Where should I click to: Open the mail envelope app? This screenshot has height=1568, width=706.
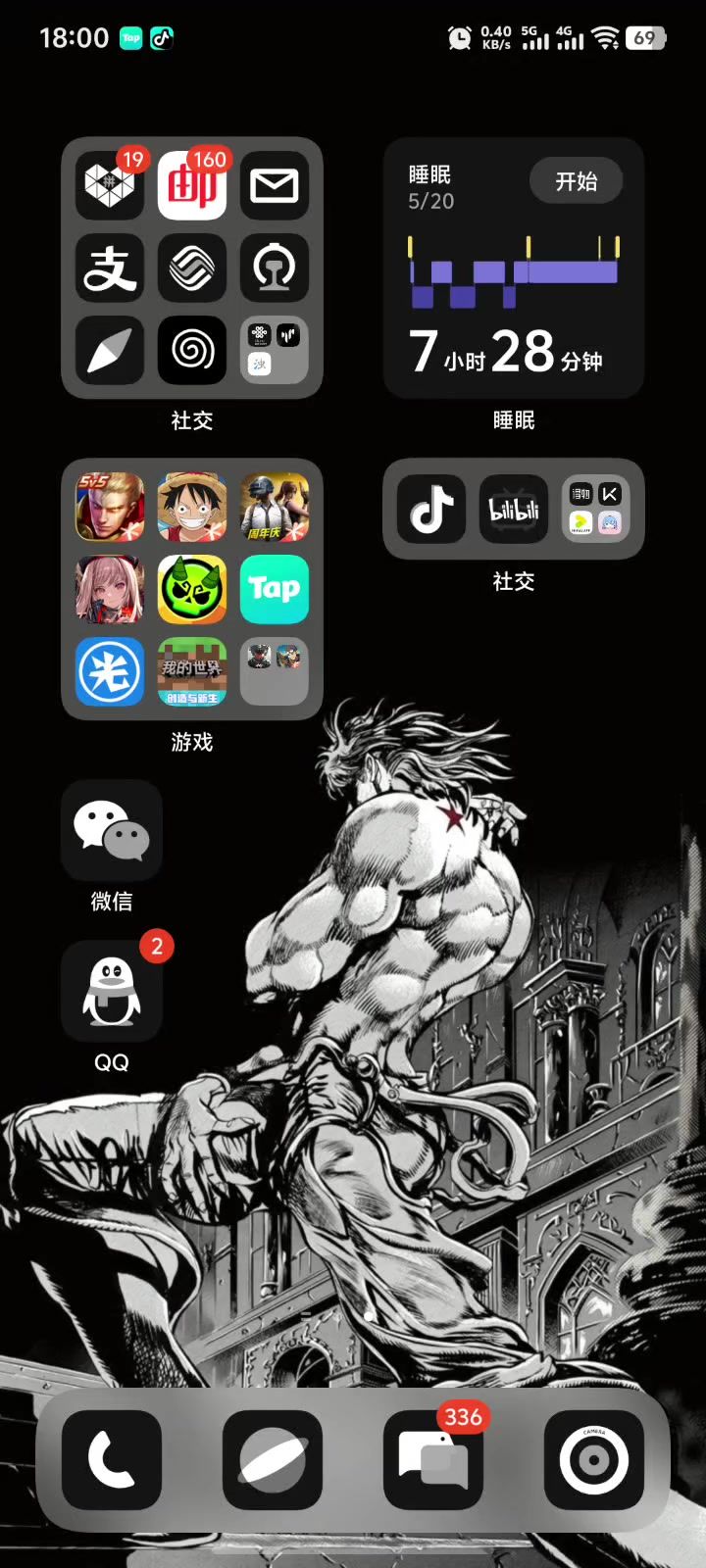[x=275, y=185]
